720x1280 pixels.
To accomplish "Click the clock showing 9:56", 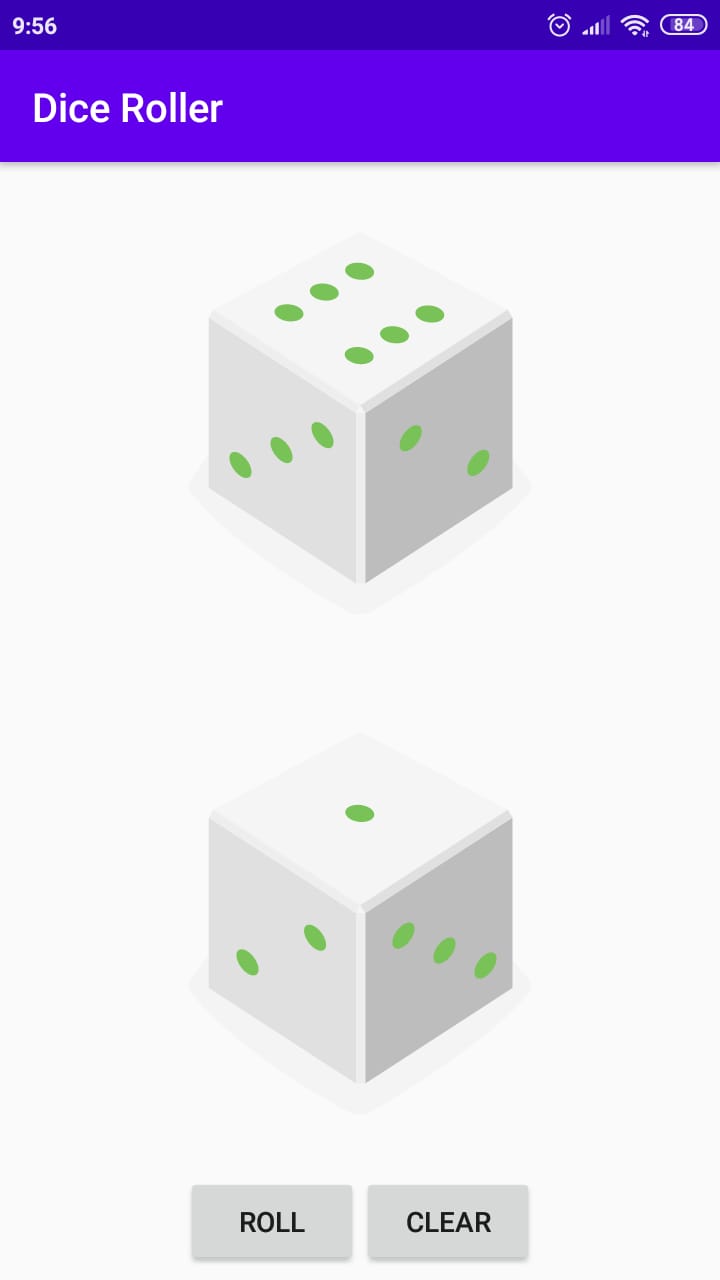I will (x=36, y=25).
